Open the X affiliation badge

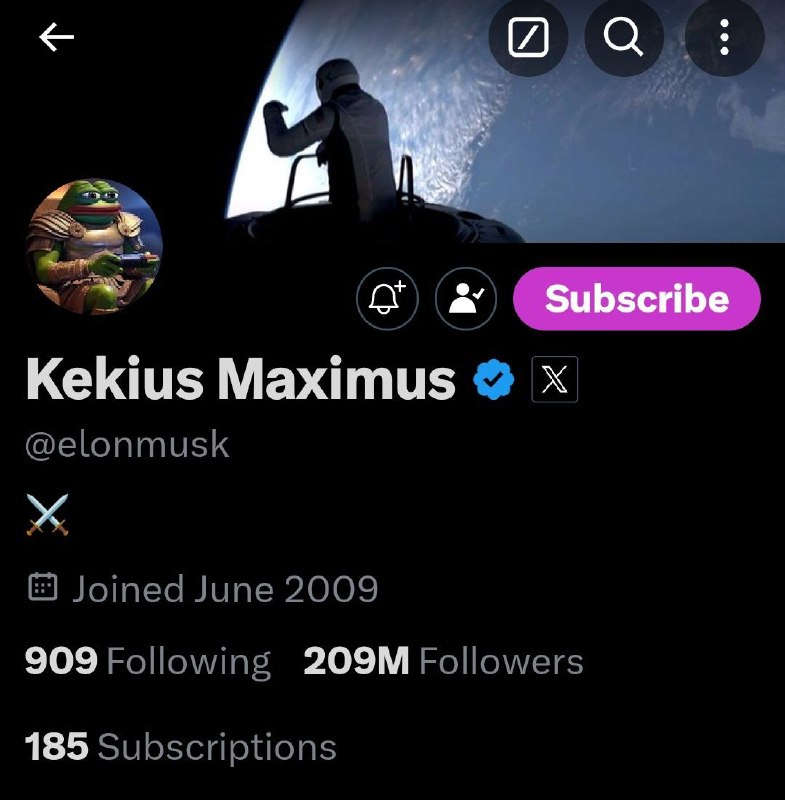pyautogui.click(x=555, y=380)
